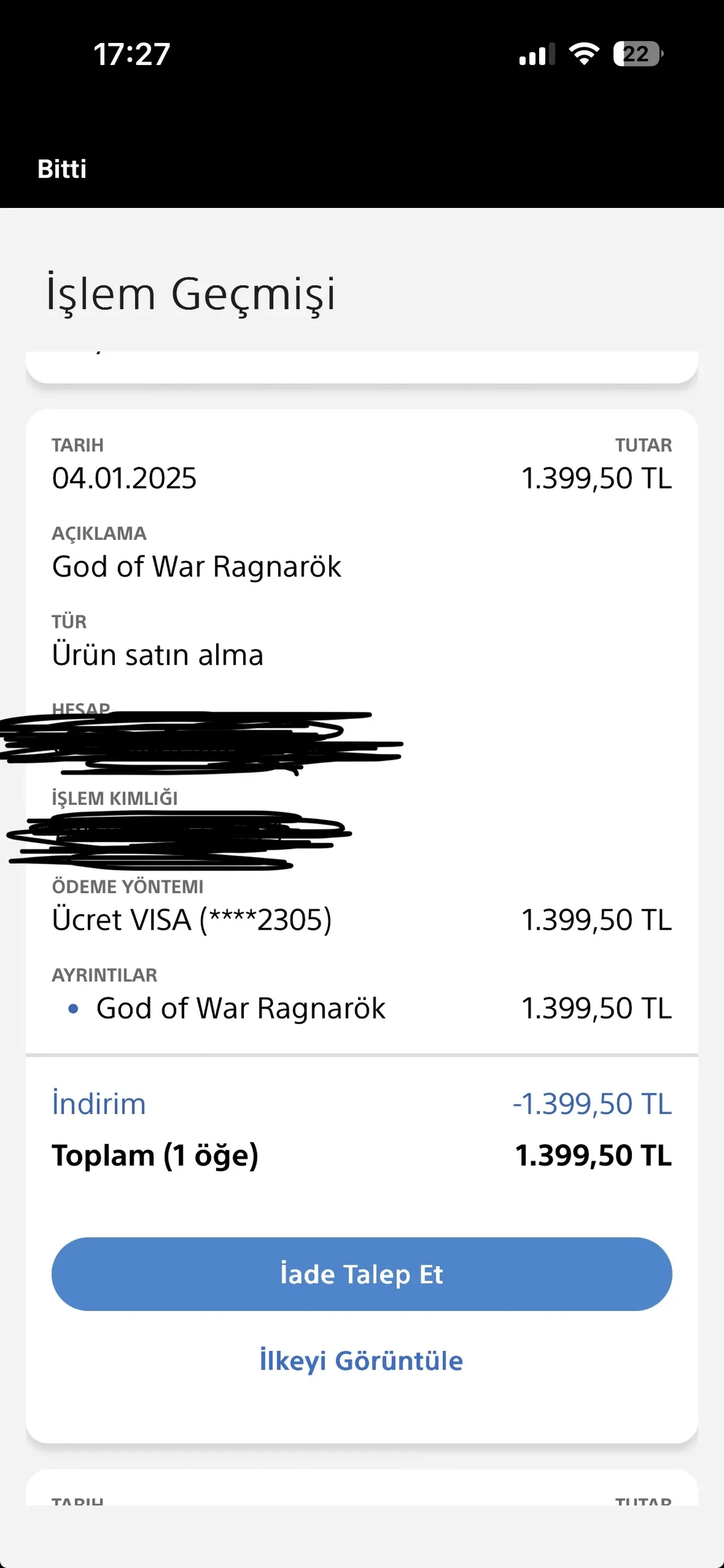
Task: Tap the Ücret VISA (****2305) payment method
Action: (192, 920)
